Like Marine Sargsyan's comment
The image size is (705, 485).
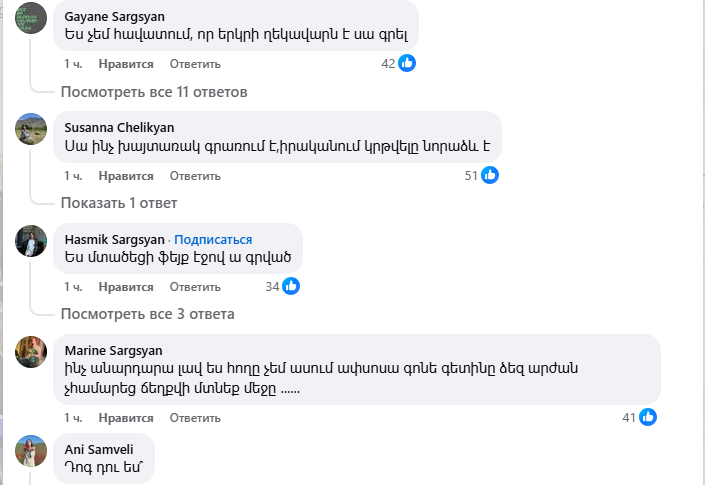(125, 417)
